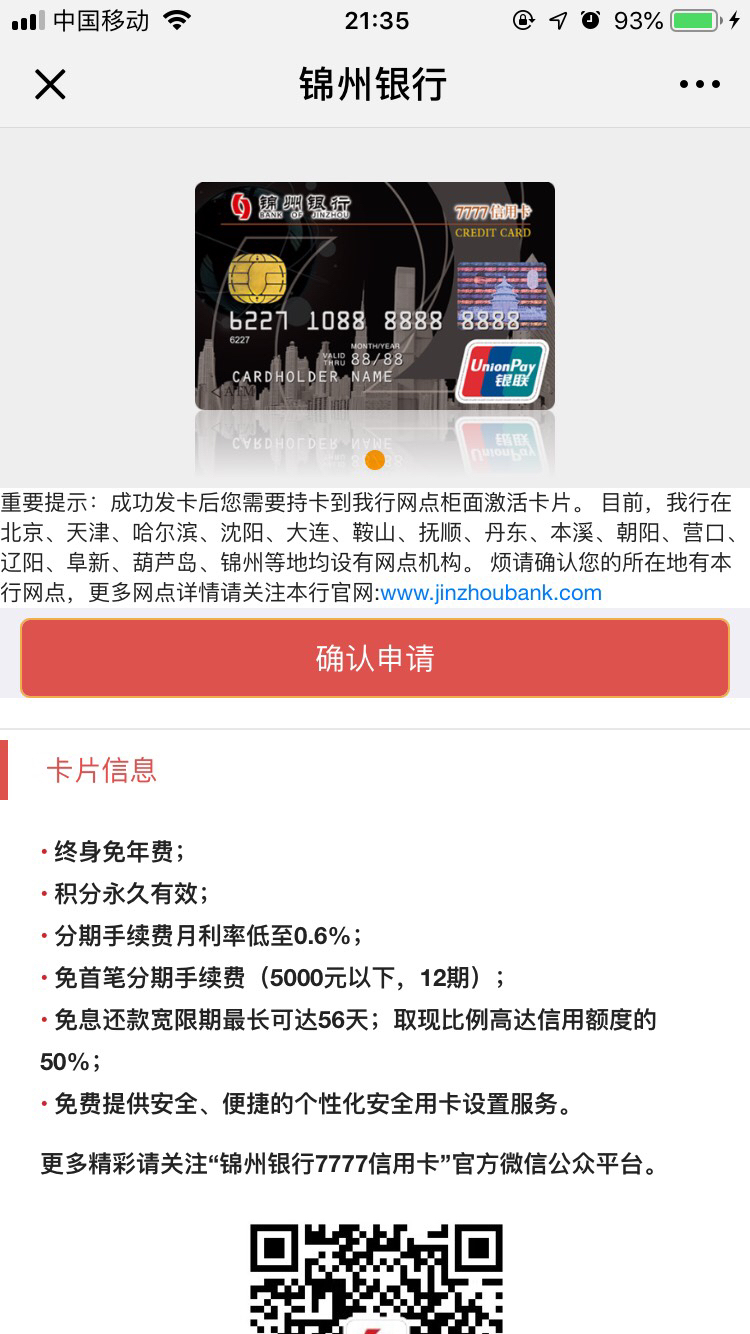Close the 锦州银行 web page
The image size is (750, 1334).
50,85
